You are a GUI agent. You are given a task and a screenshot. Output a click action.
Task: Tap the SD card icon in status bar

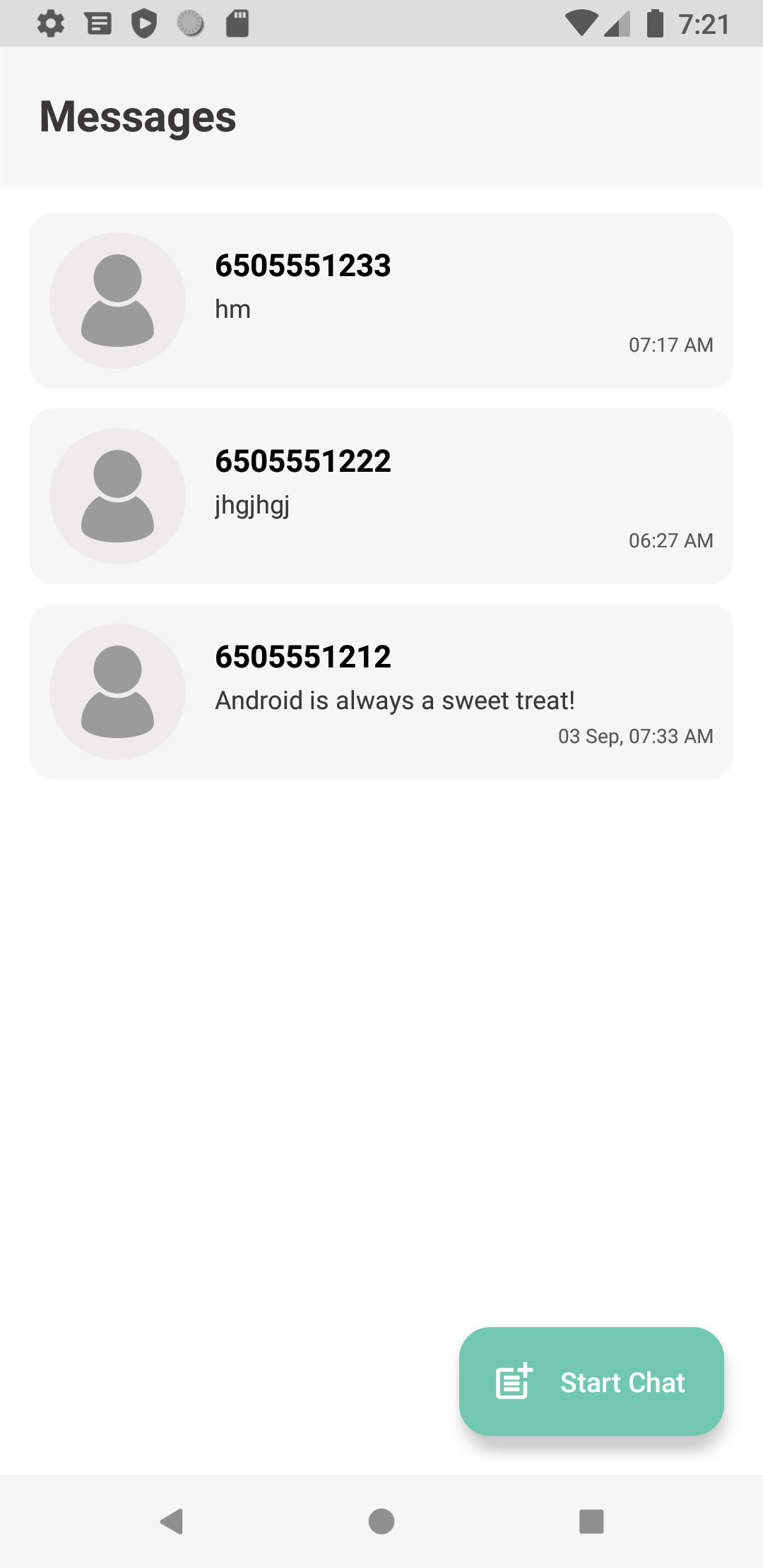pos(239,23)
